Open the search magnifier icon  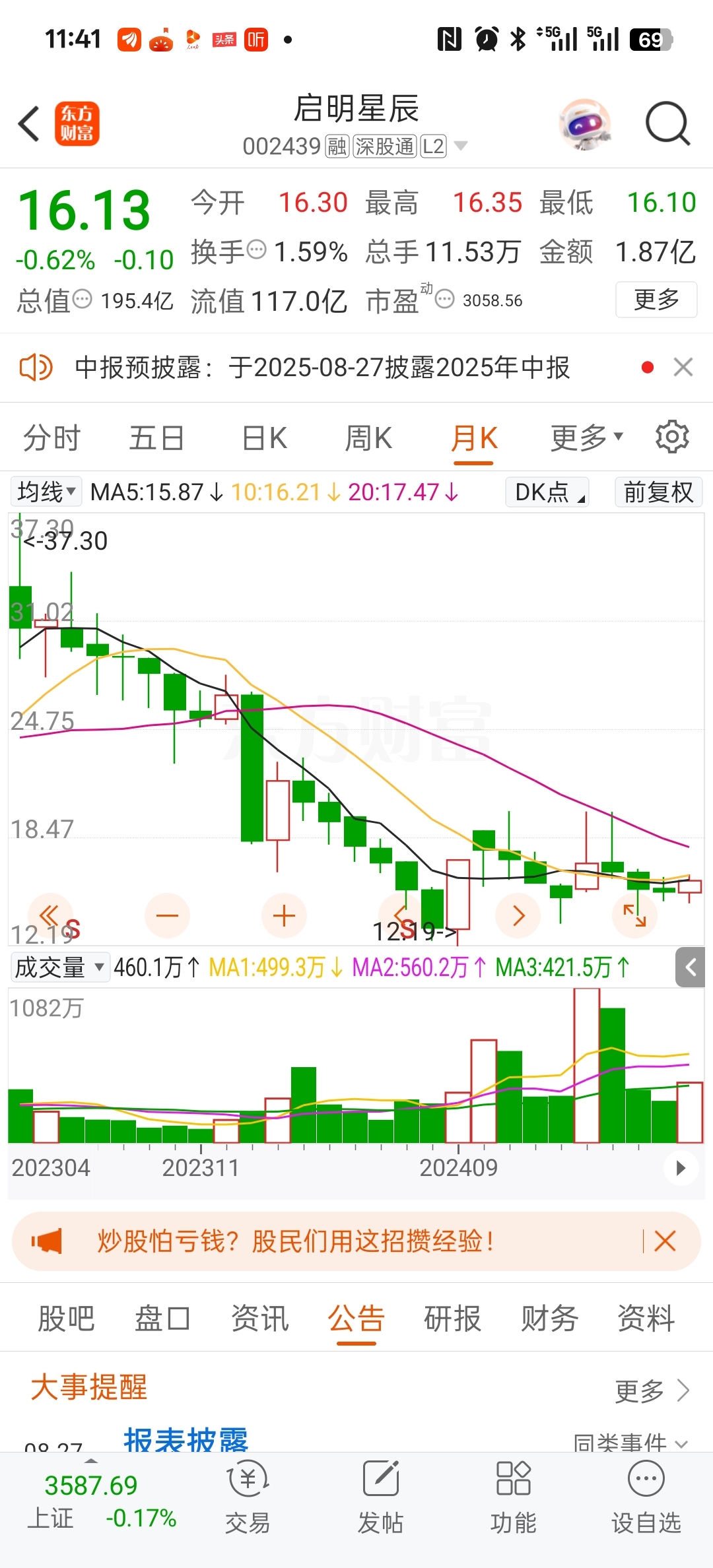click(667, 123)
